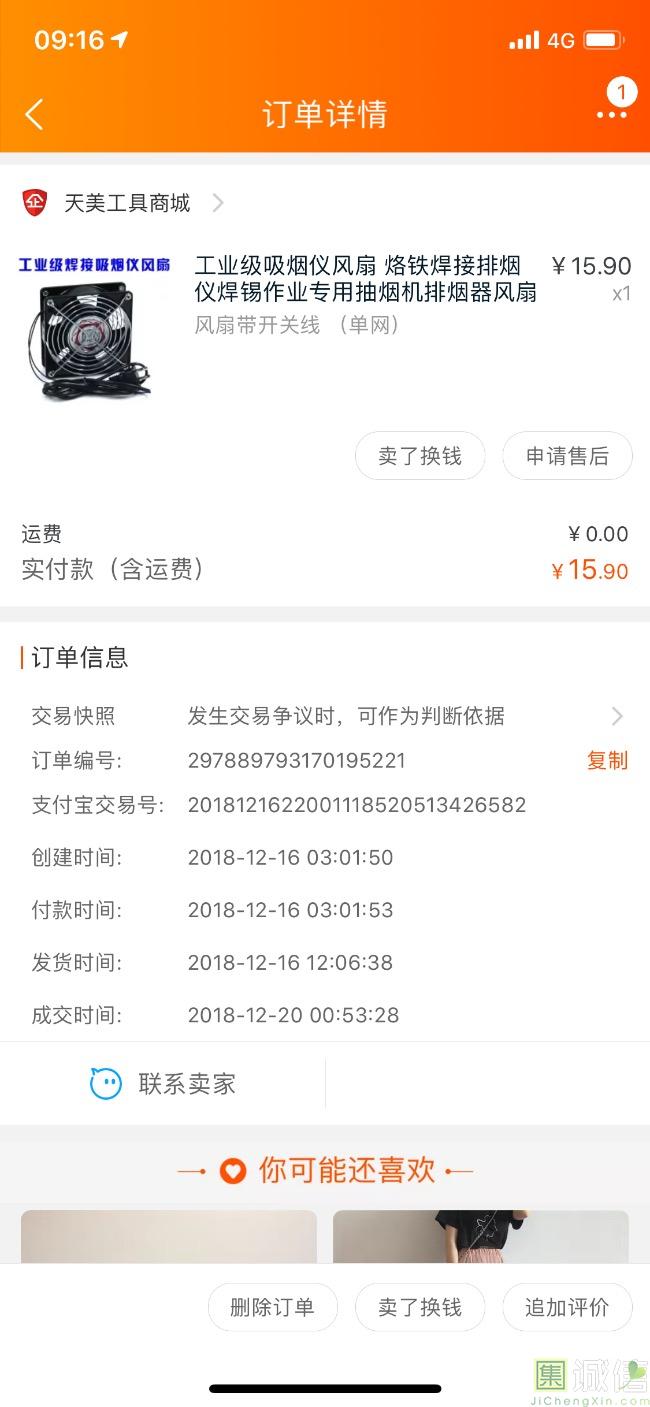The width and height of the screenshot is (650, 1407).
Task: Open the 天美工具商城 store page
Action: [x=127, y=203]
